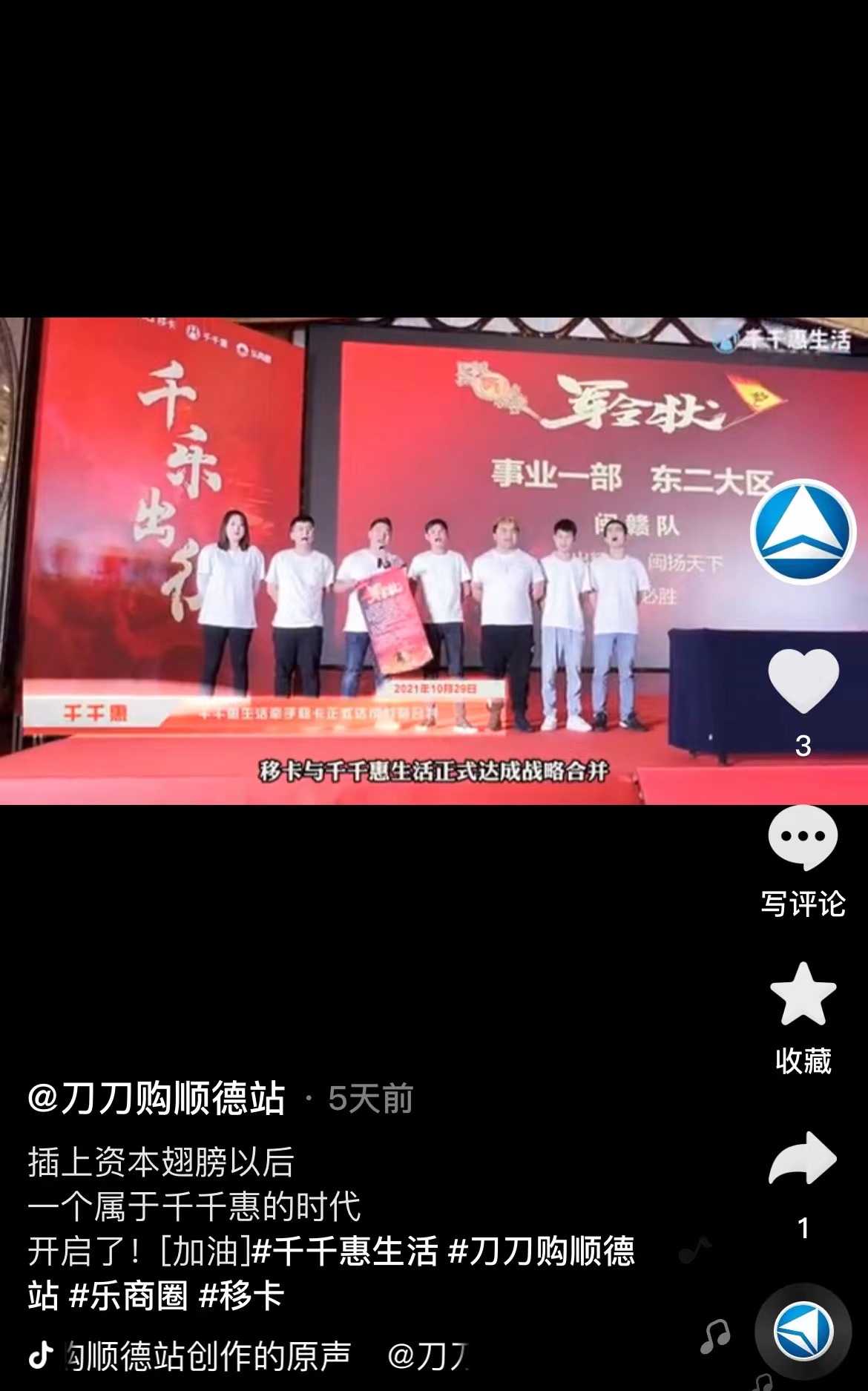This screenshot has width=868, height=1391.
Task: Write a comment on the video
Action: (x=803, y=838)
